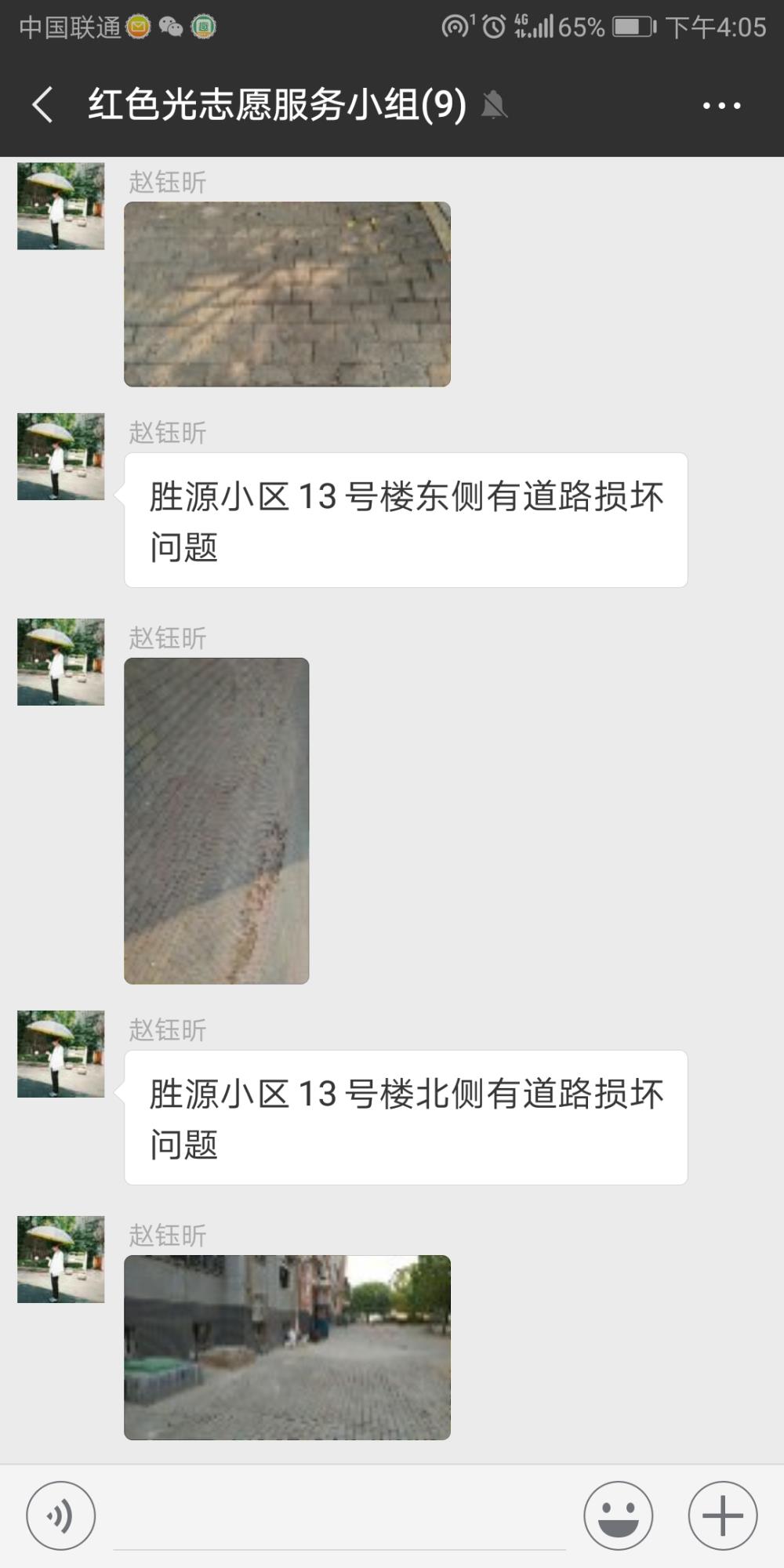Image resolution: width=784 pixels, height=1568 pixels.
Task: Open the group chat options menu
Action: pos(721,105)
